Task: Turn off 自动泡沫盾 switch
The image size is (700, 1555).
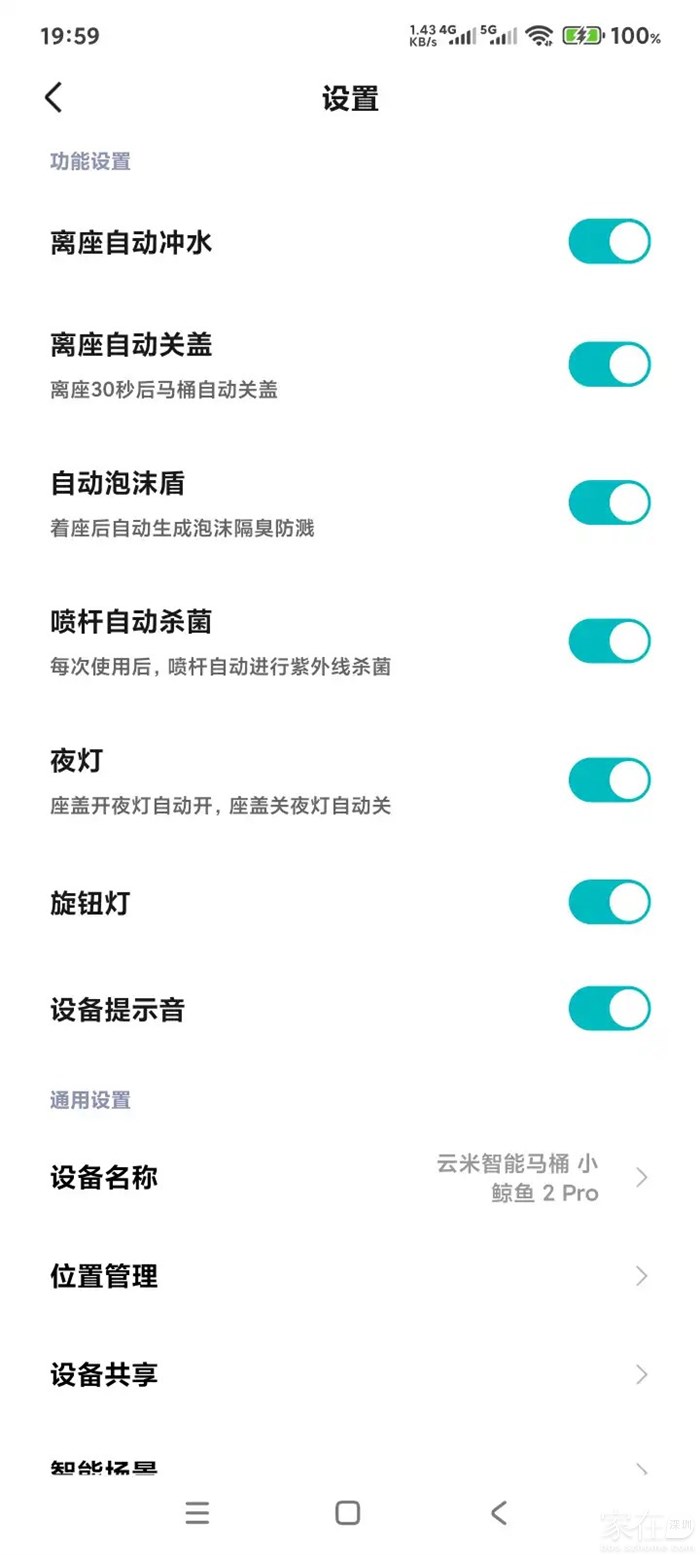Action: point(609,502)
